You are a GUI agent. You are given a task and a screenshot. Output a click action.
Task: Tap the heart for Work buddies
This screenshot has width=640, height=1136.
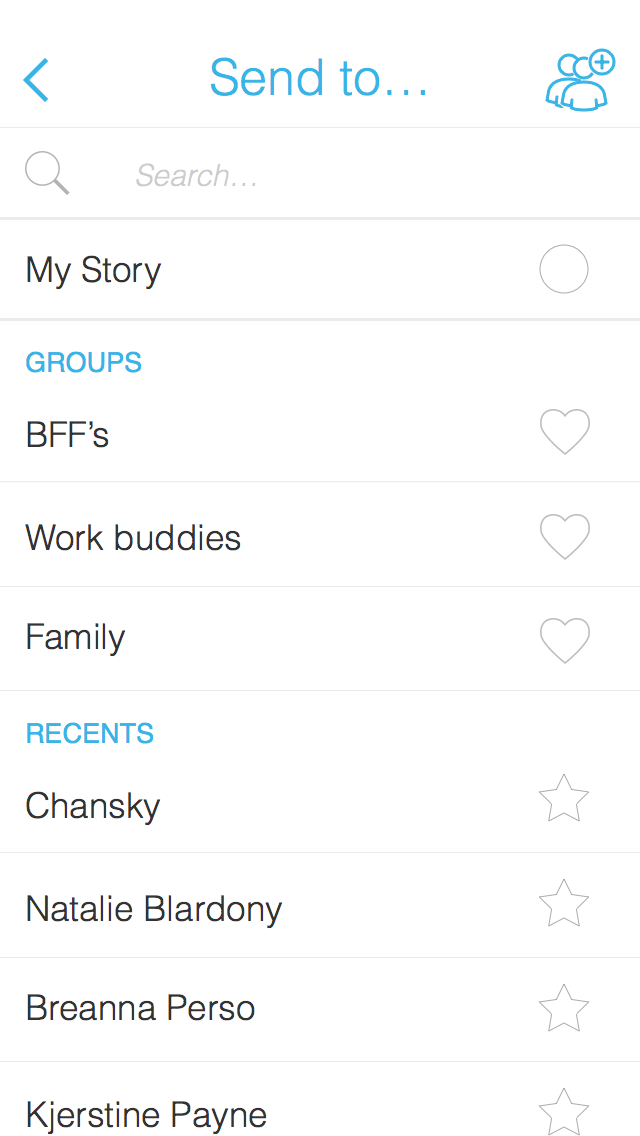coord(565,536)
